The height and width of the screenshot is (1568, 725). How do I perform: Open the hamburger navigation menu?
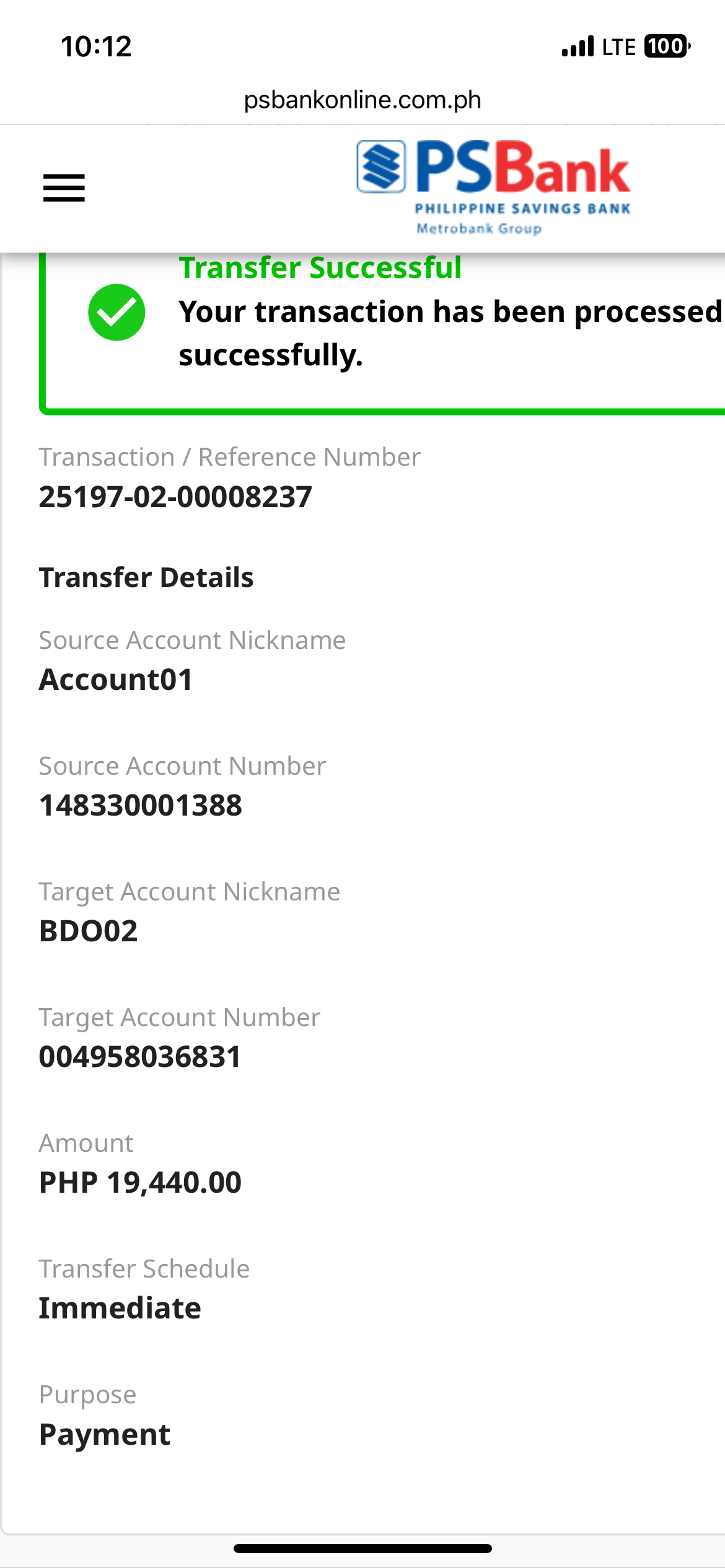64,188
